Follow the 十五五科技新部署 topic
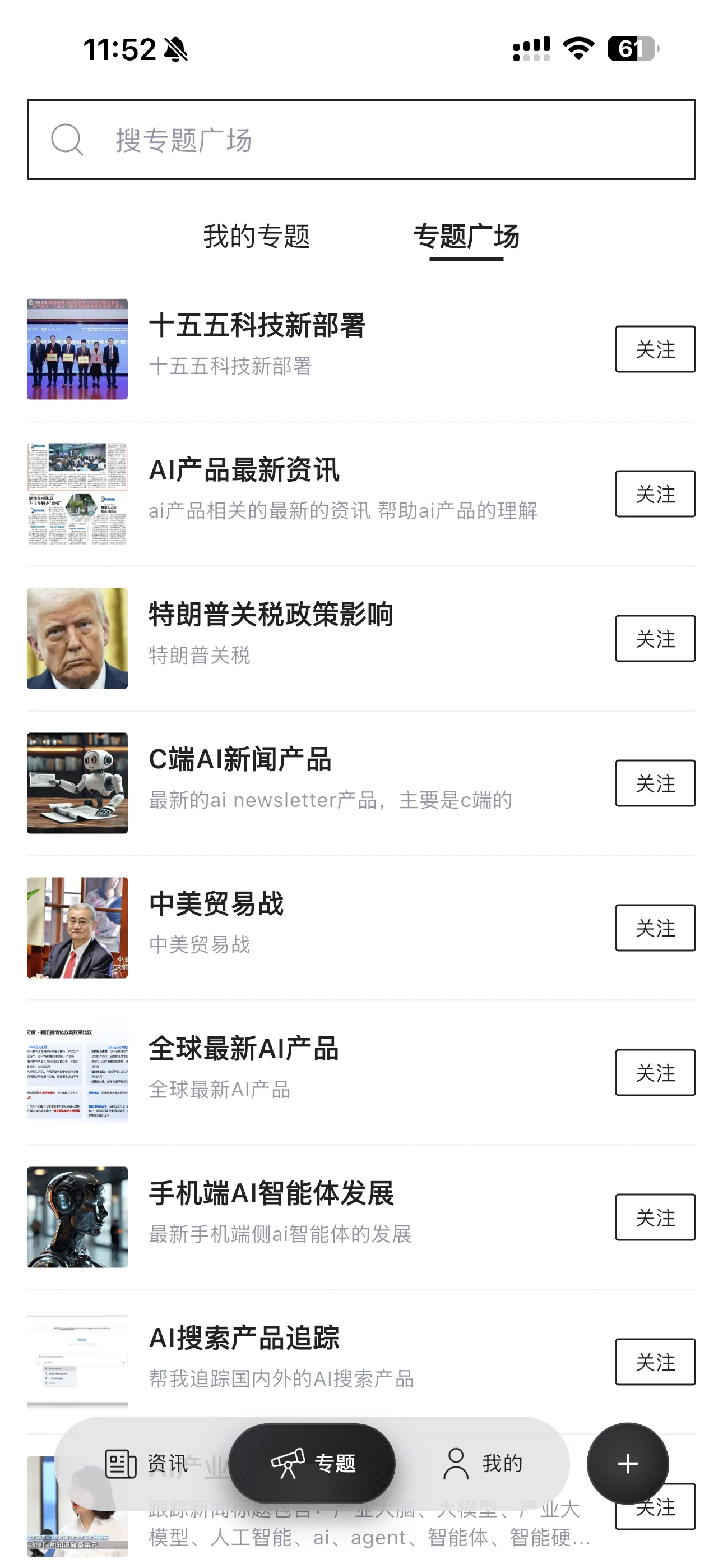Screen dimensions: 723x1568 pyautogui.click(x=655, y=349)
